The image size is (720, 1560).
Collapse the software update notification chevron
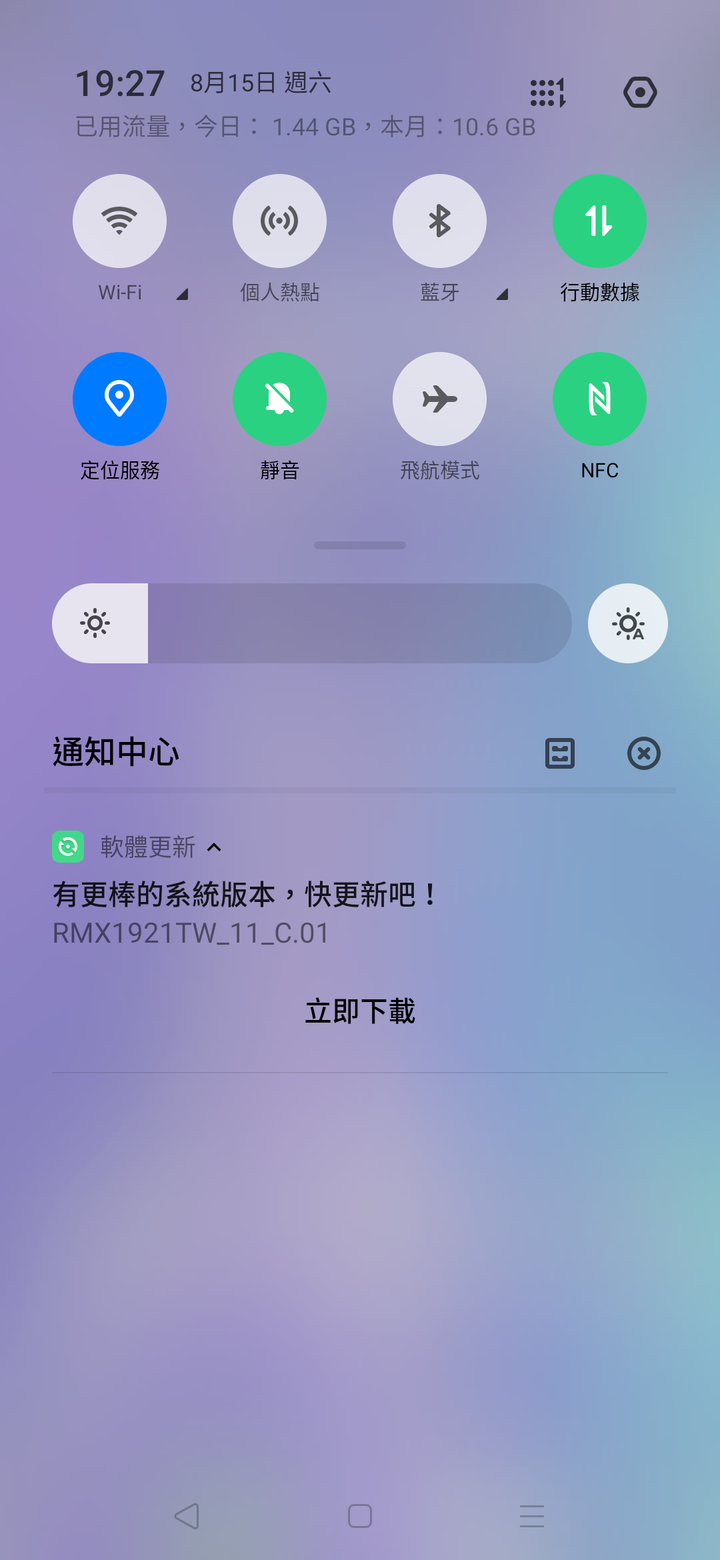click(214, 847)
